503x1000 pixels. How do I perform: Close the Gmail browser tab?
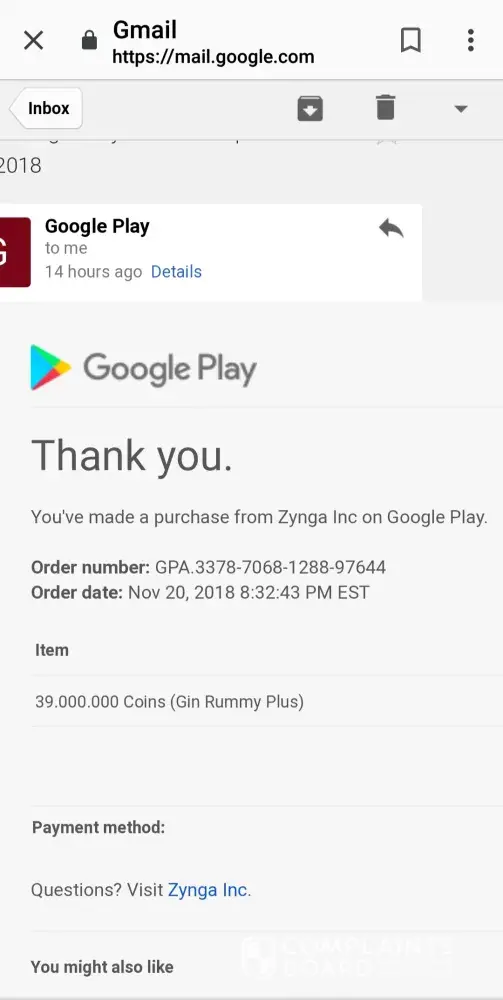33,41
